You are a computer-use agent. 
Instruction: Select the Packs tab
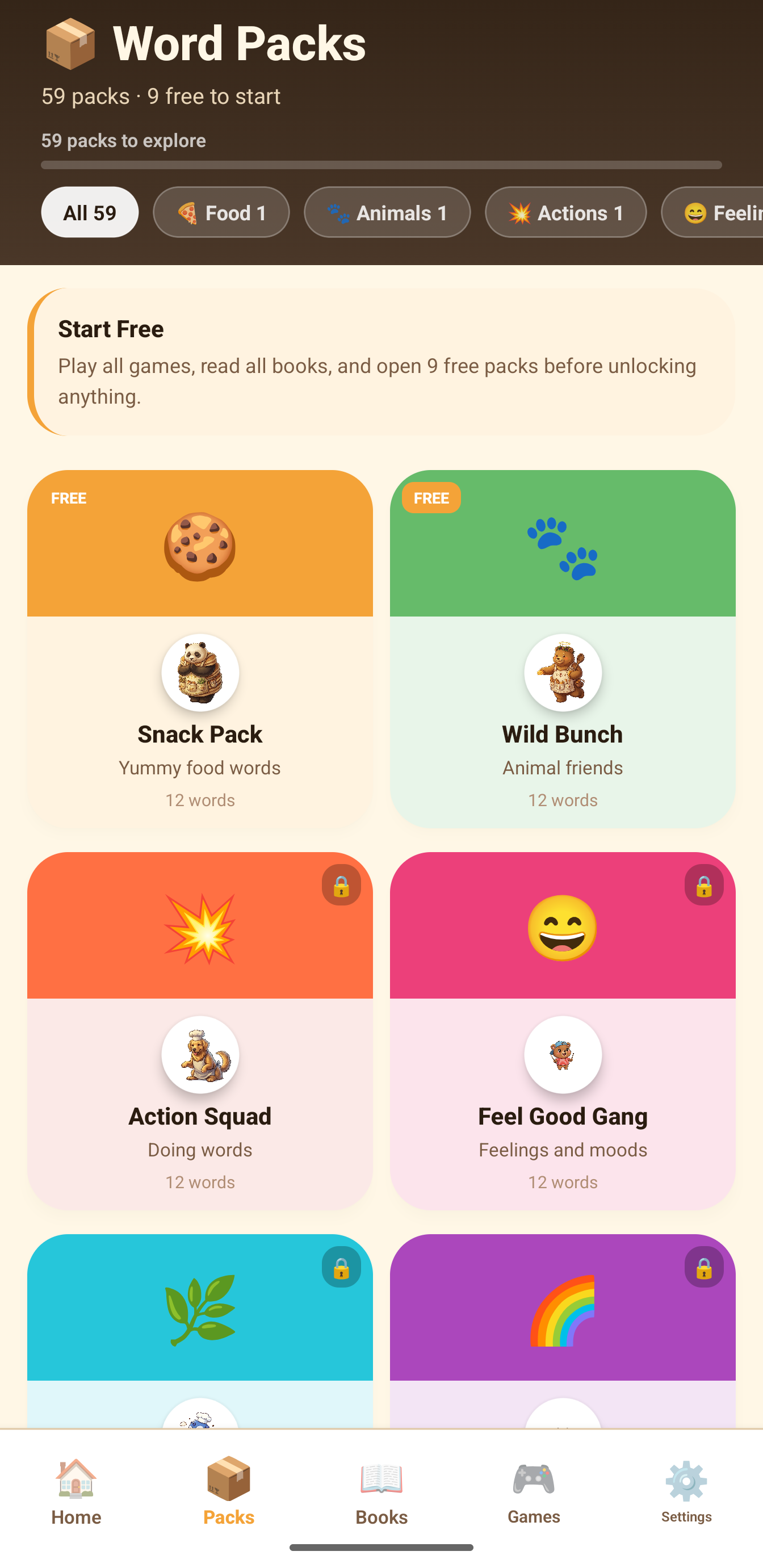(229, 1491)
